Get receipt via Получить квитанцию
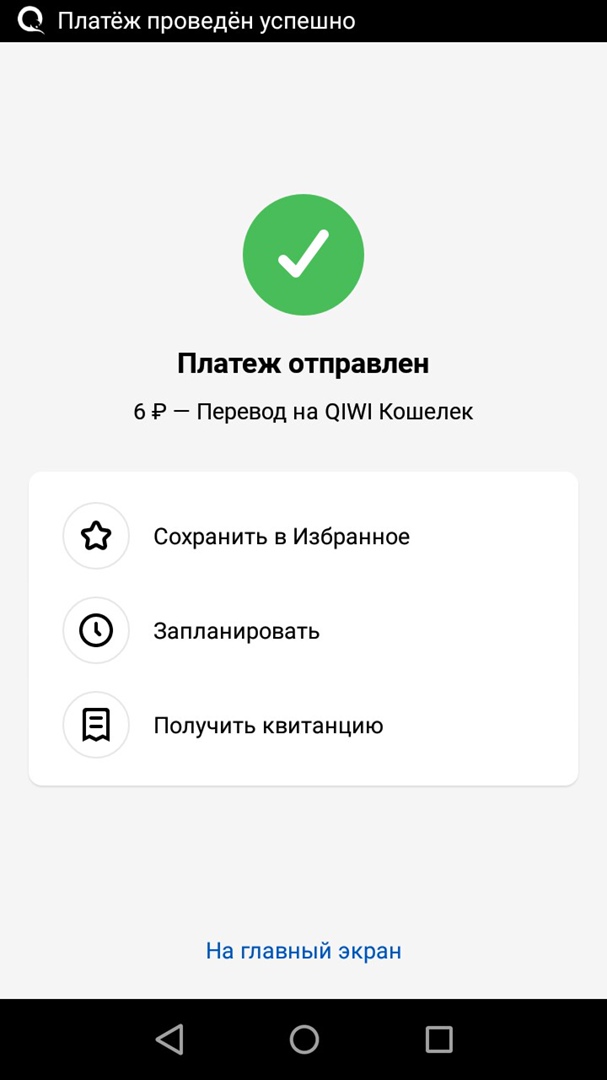 pyautogui.click(x=268, y=725)
